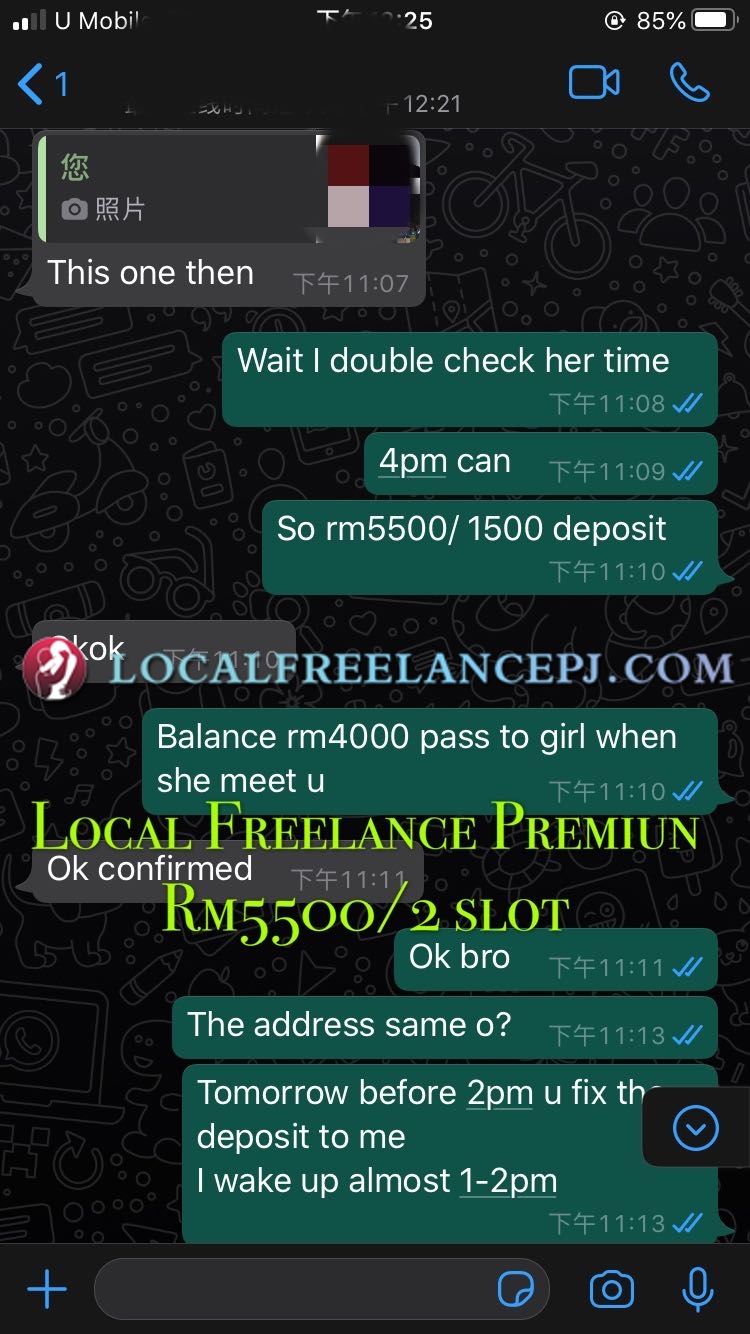Start a voice call
Screen dimensions: 750x1334
click(690, 83)
